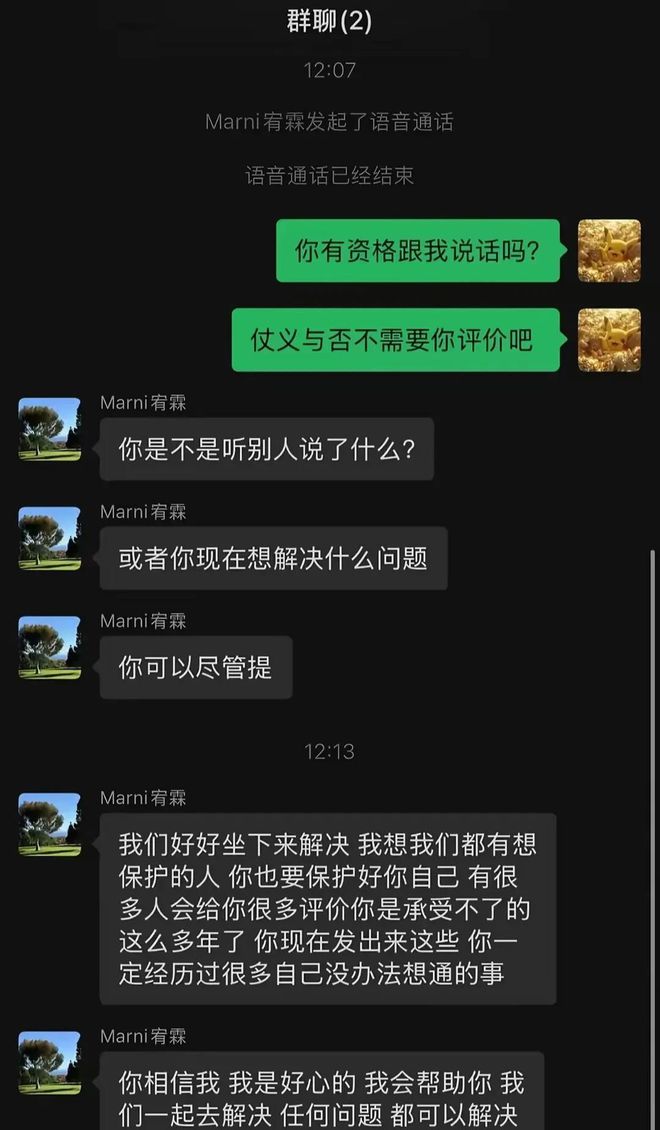This screenshot has height=1130, width=660.
Task: Open sender's avatar beside 仗义与否不需要你评价吧 message
Action: coord(609,340)
